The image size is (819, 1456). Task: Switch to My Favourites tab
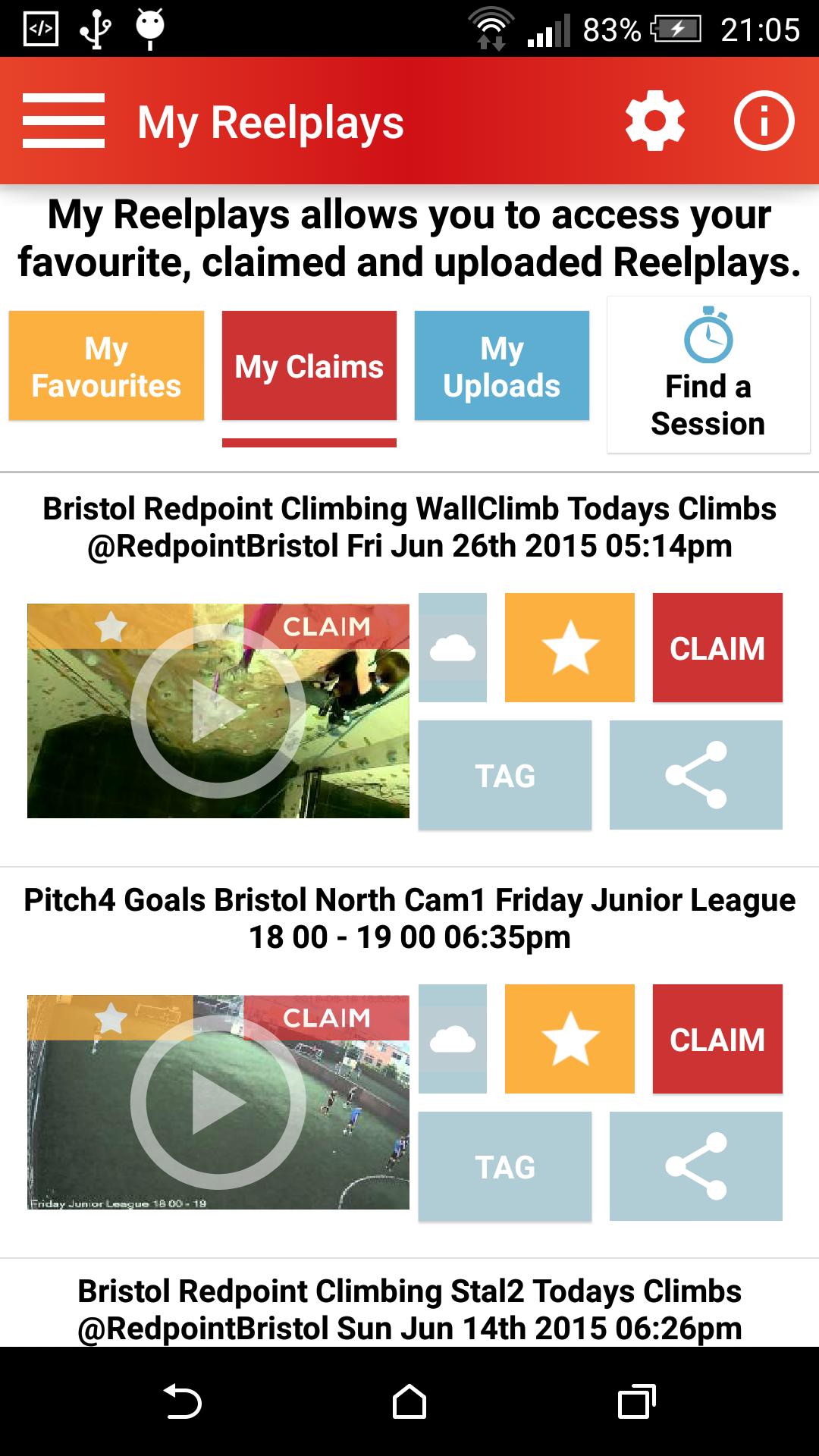106,366
